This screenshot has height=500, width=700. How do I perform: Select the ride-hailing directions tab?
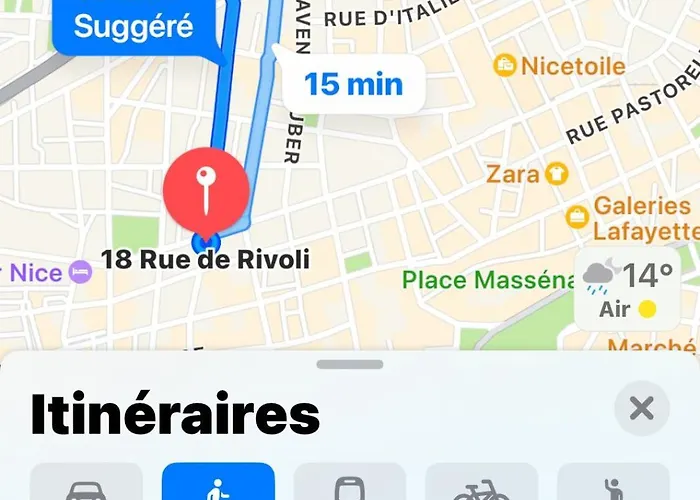click(612, 484)
